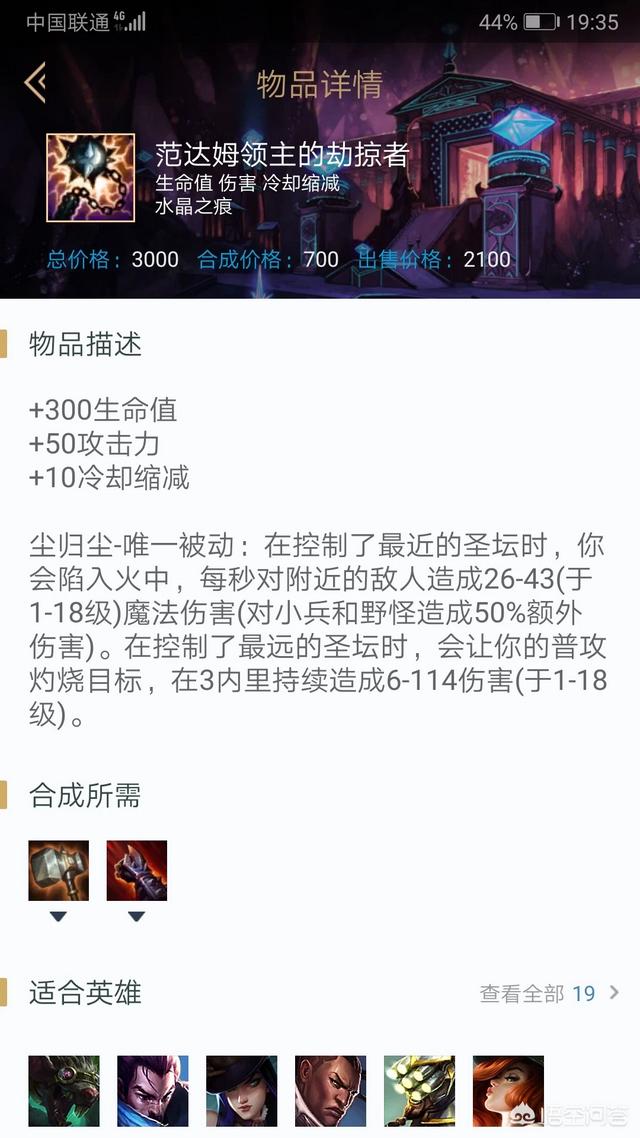This screenshot has height=1138, width=640.
Task: Select the red-haired female hero portrait
Action: (x=508, y=1091)
